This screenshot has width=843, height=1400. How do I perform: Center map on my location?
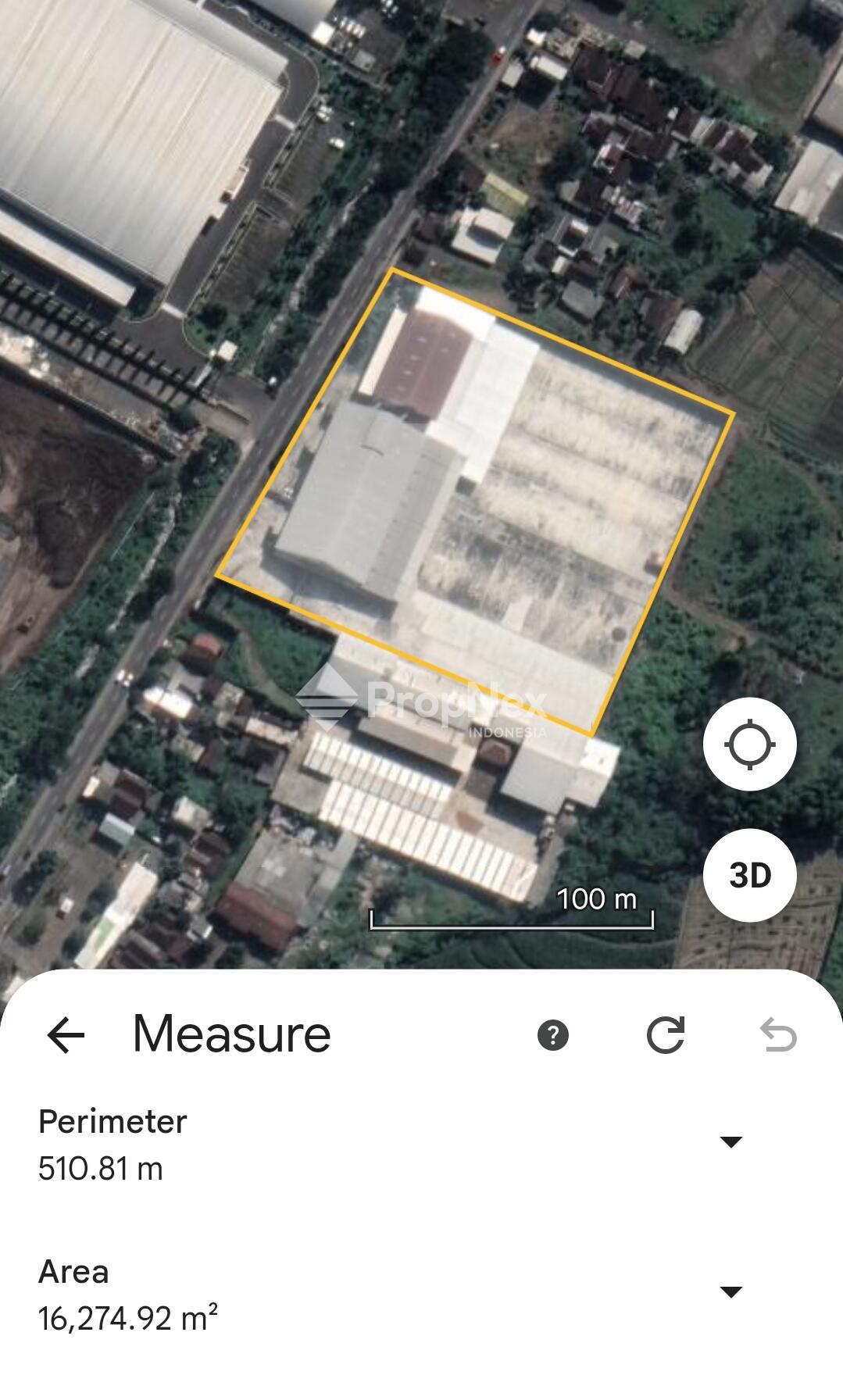tap(750, 744)
